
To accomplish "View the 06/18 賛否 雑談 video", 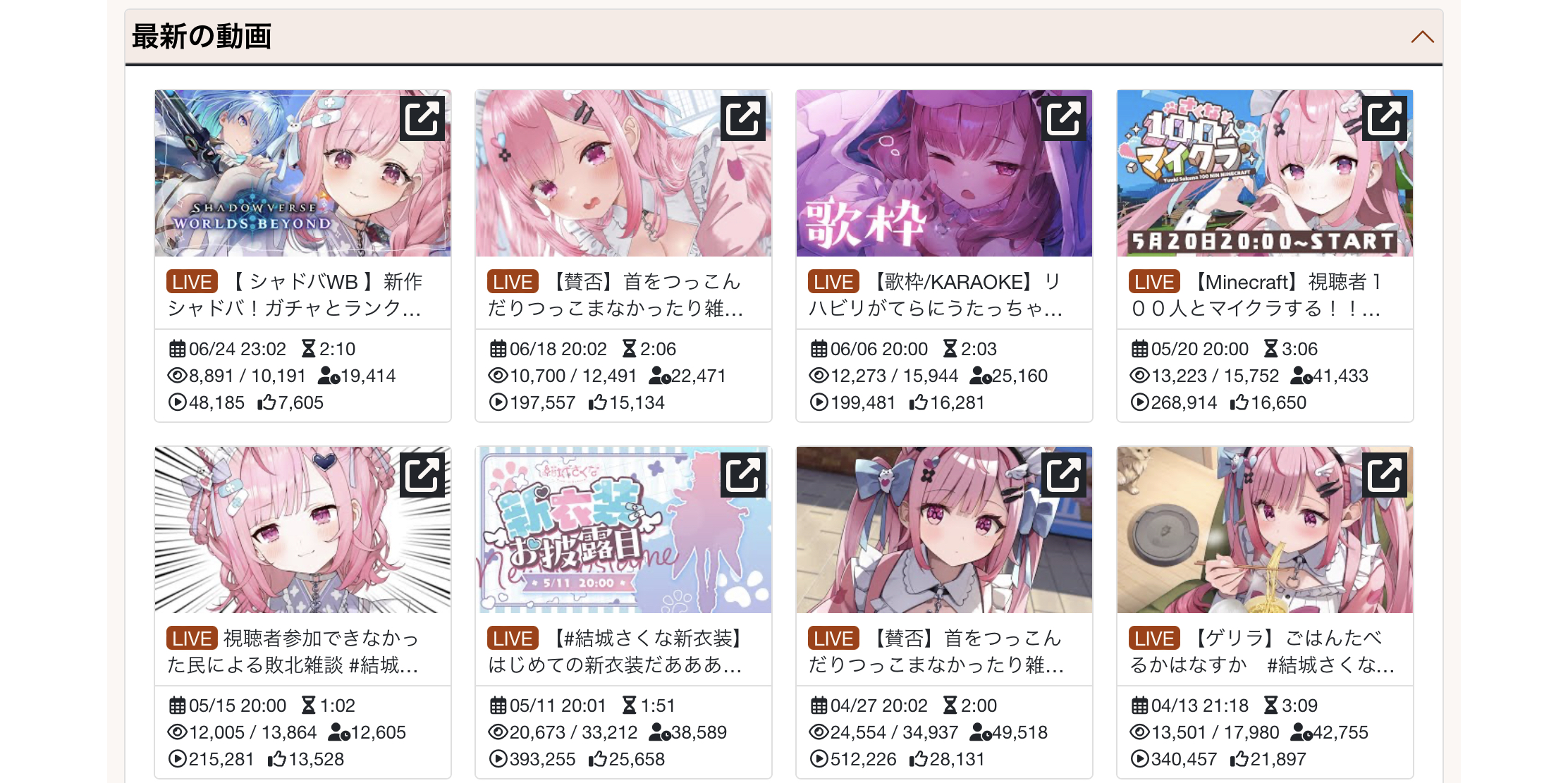I will click(615, 295).
